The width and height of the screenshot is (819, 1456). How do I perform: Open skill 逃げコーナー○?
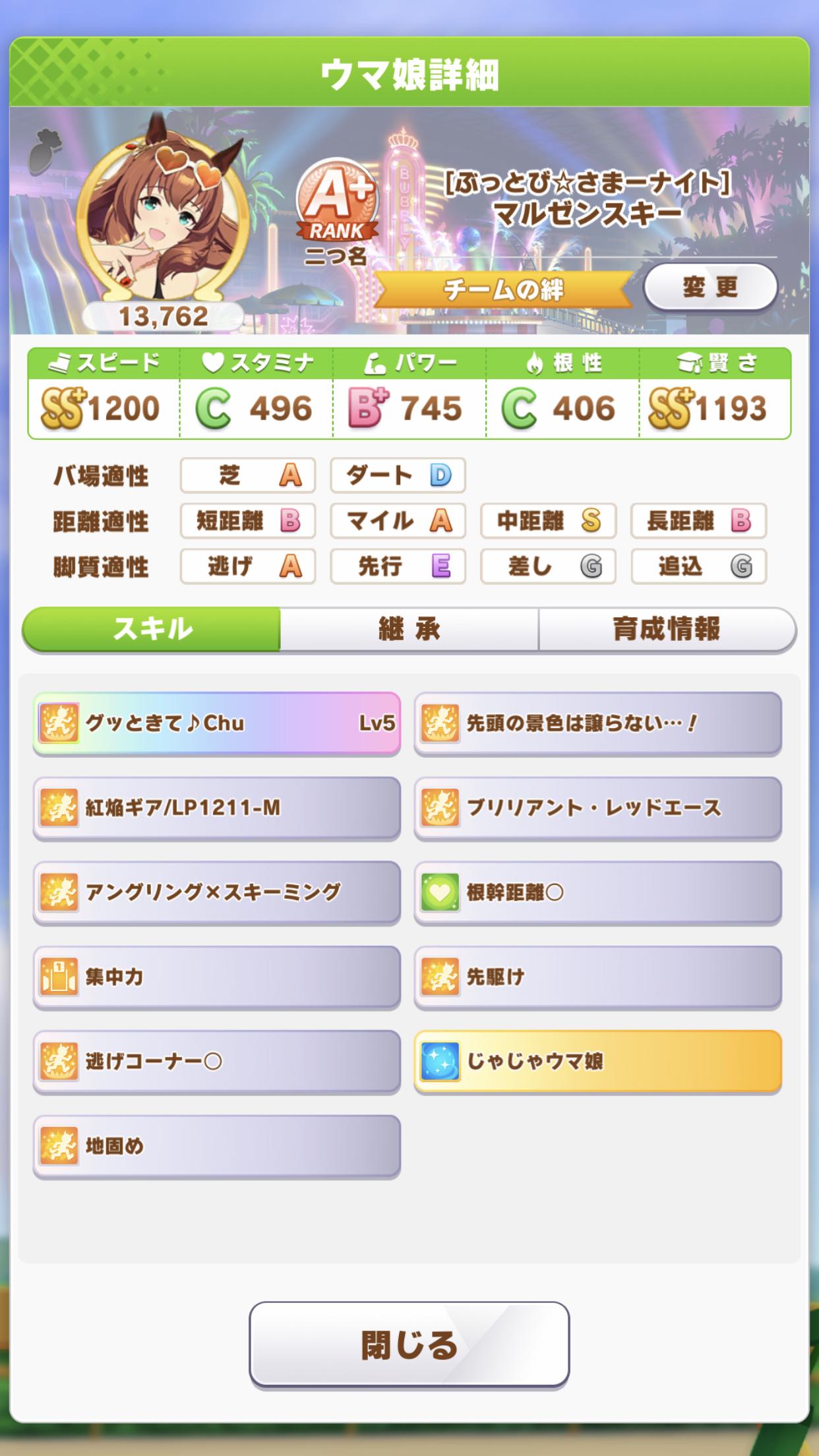point(216,1061)
